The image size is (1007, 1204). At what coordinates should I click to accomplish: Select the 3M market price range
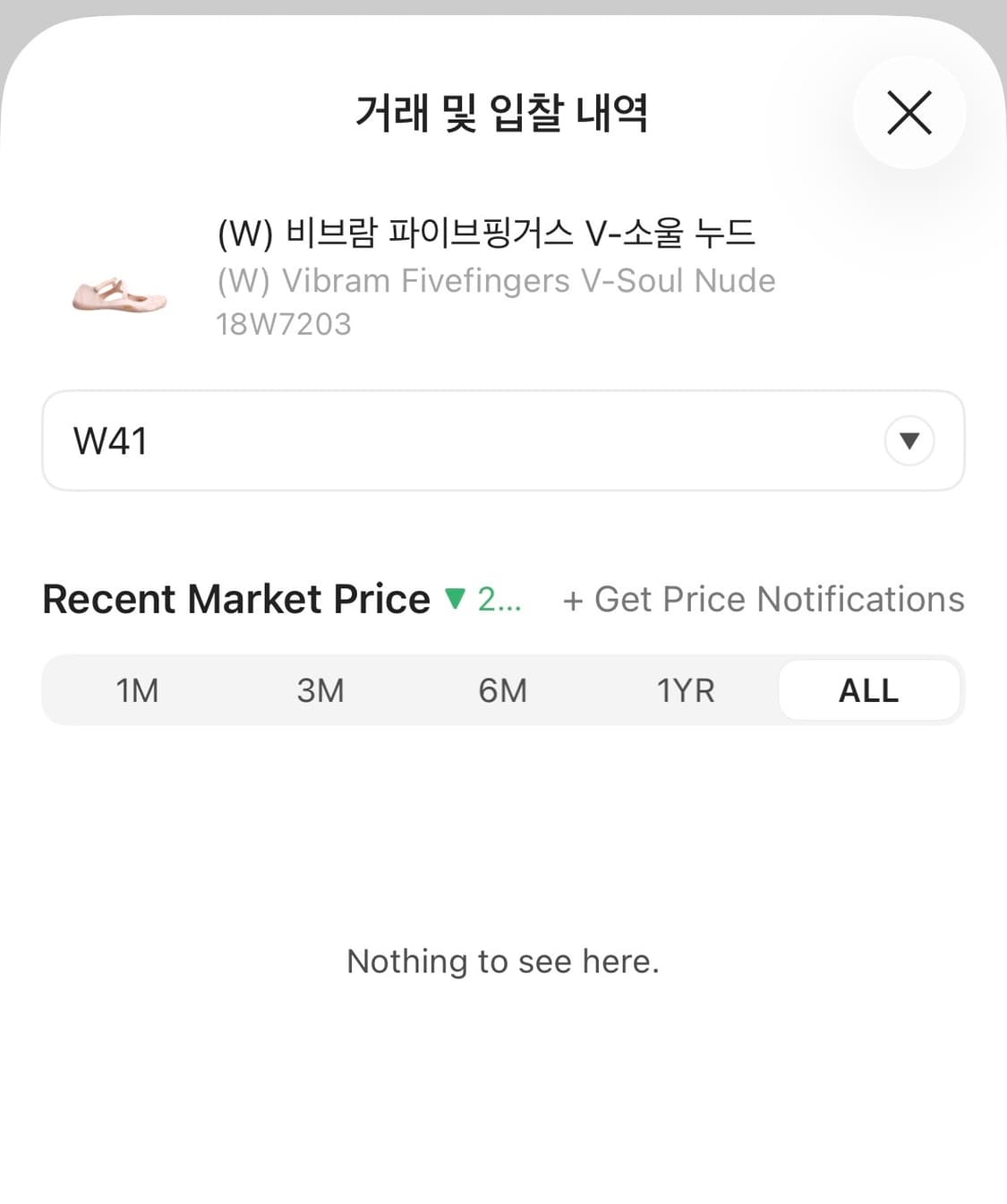coord(320,690)
